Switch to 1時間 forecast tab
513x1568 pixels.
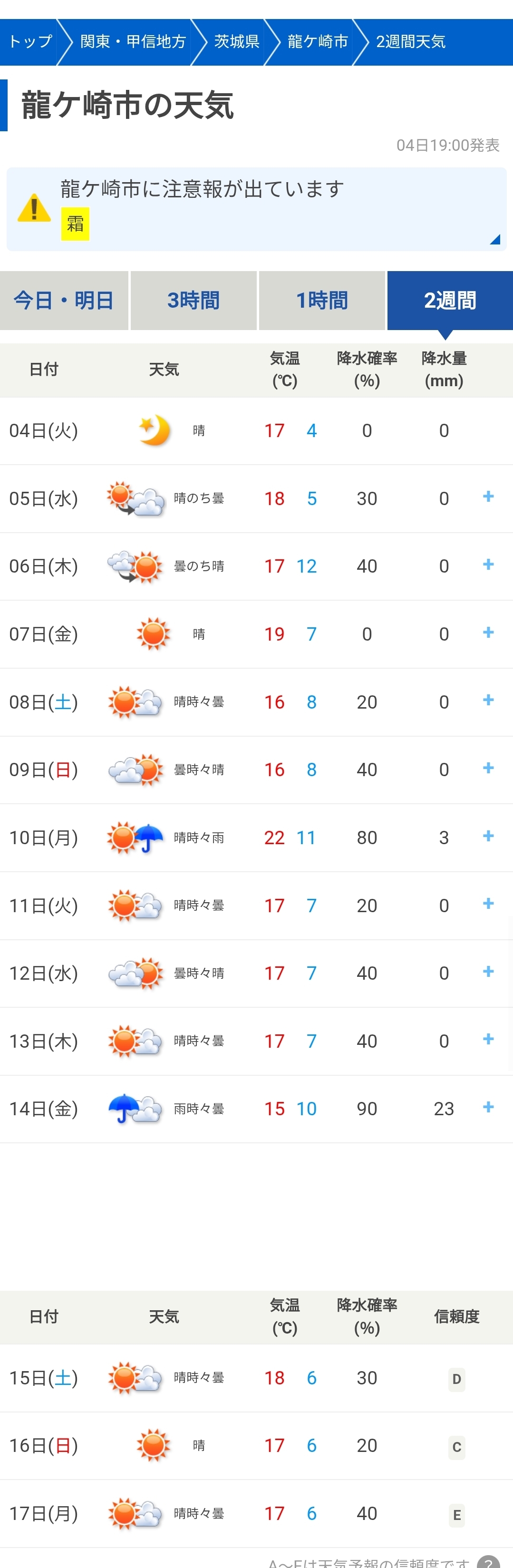coord(322,300)
